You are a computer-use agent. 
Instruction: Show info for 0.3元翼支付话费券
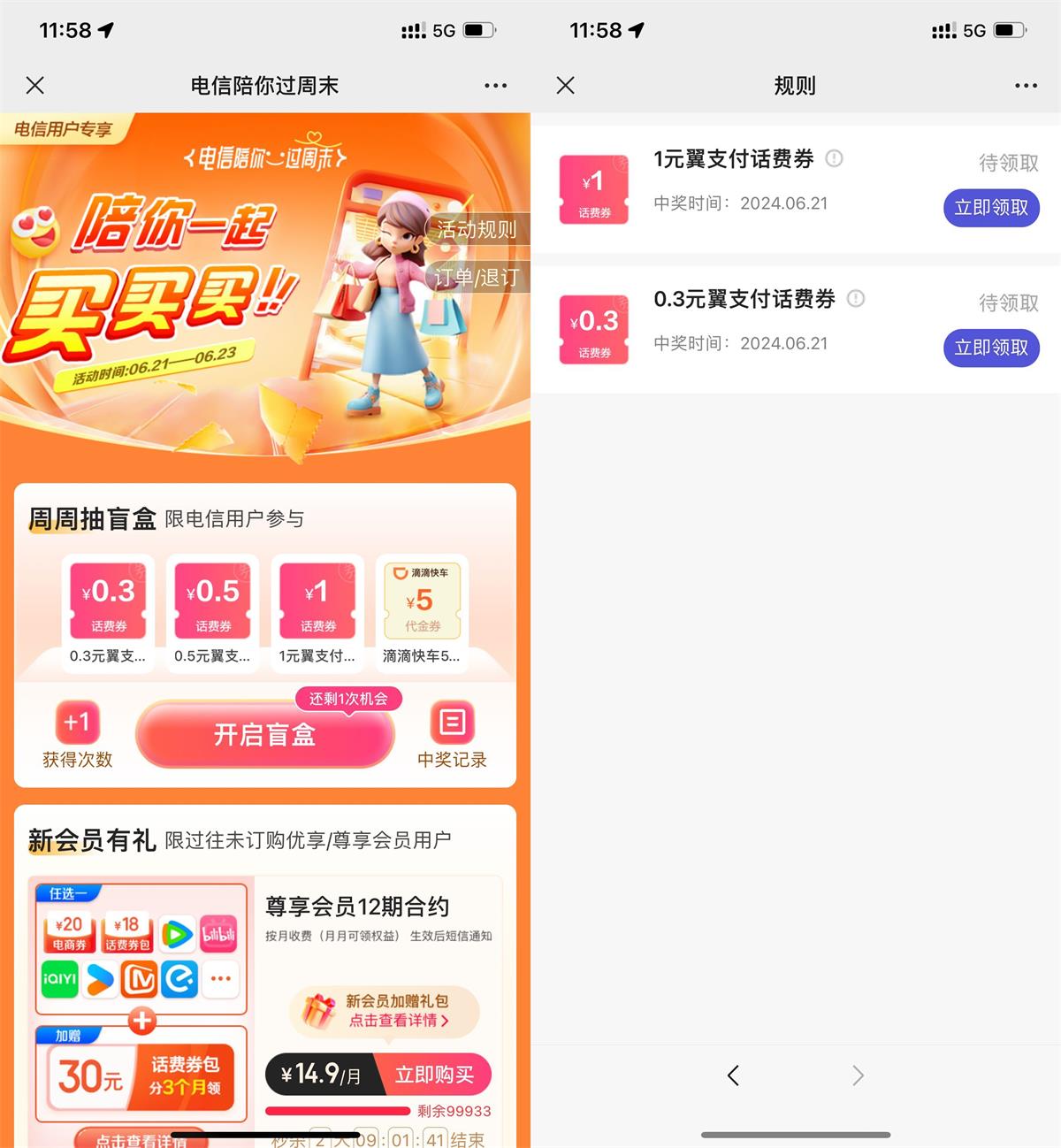pyautogui.click(x=855, y=299)
